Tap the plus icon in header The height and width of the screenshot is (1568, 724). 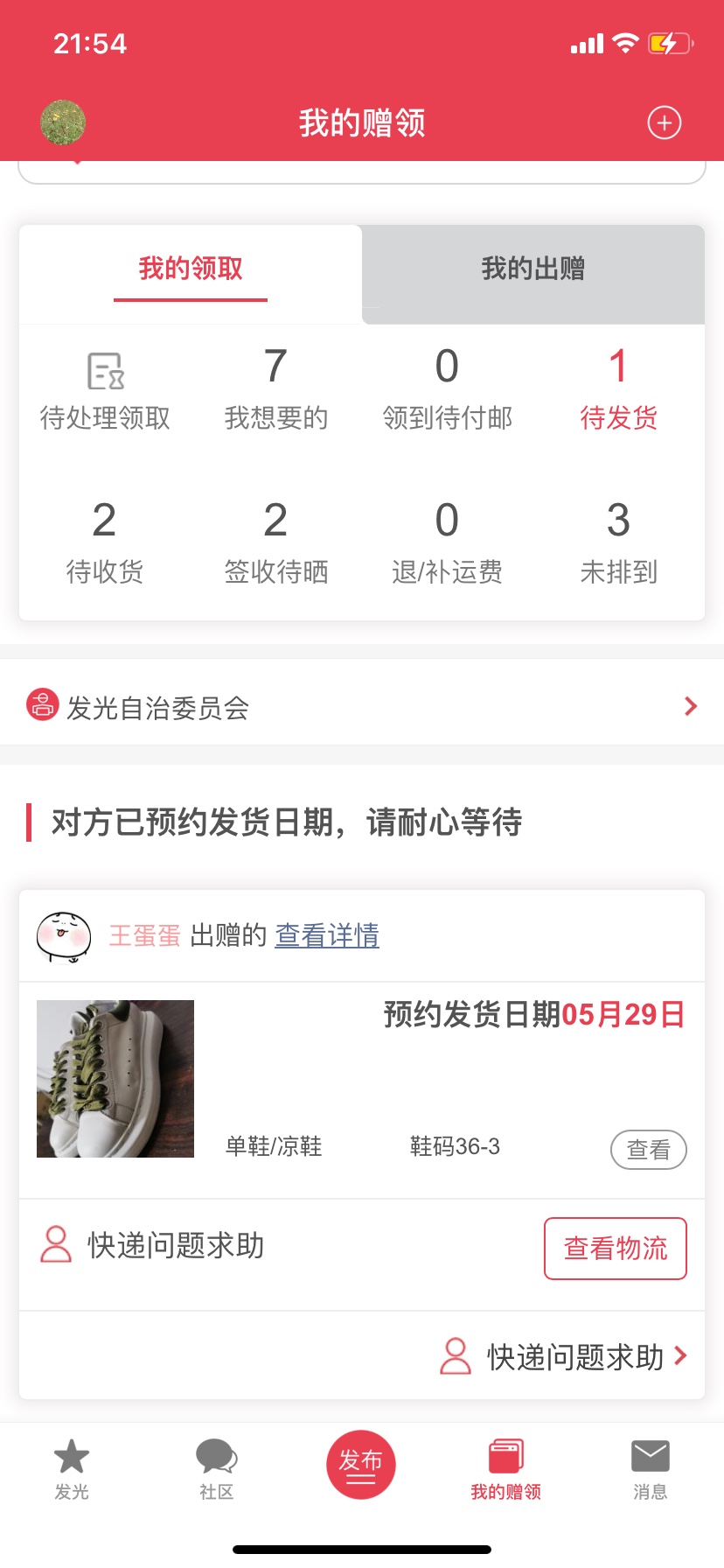pos(664,122)
